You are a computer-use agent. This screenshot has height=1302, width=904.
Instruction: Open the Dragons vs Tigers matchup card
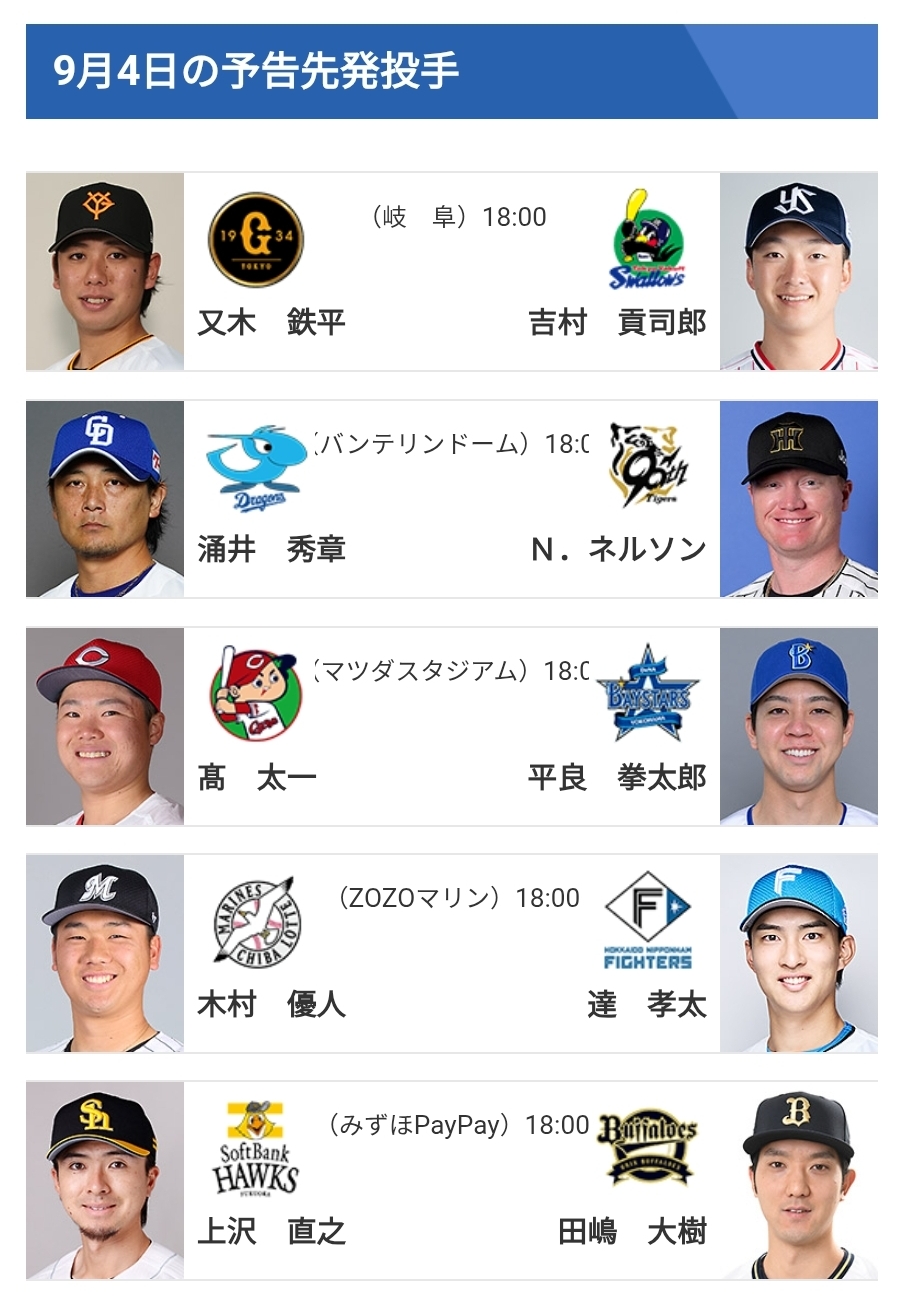(452, 499)
